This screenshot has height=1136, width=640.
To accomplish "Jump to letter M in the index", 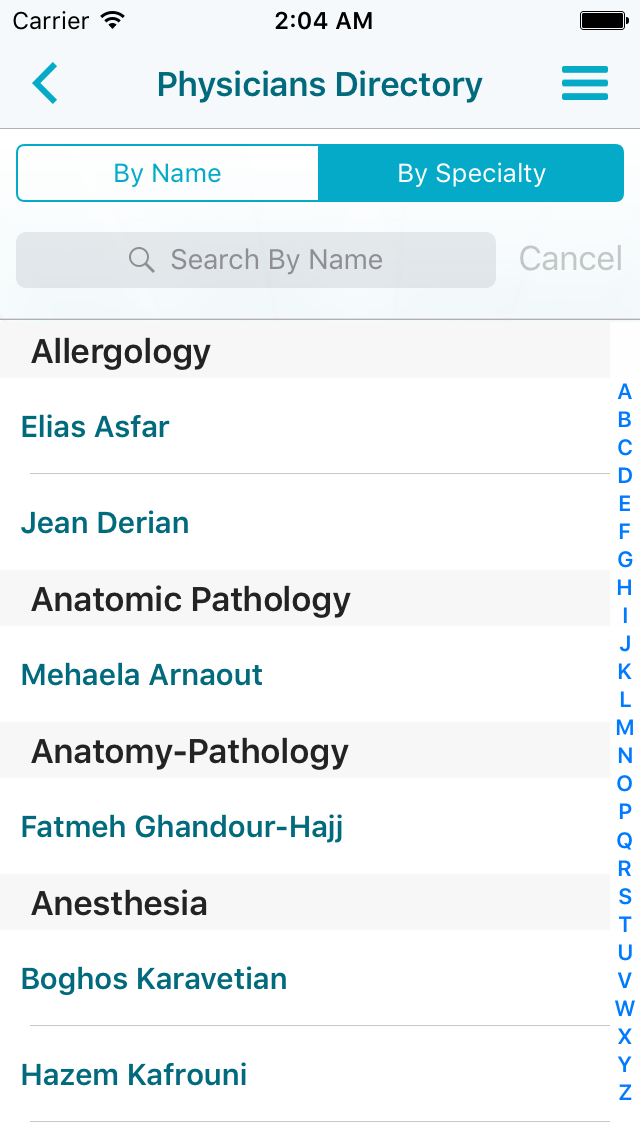I will (x=625, y=727).
